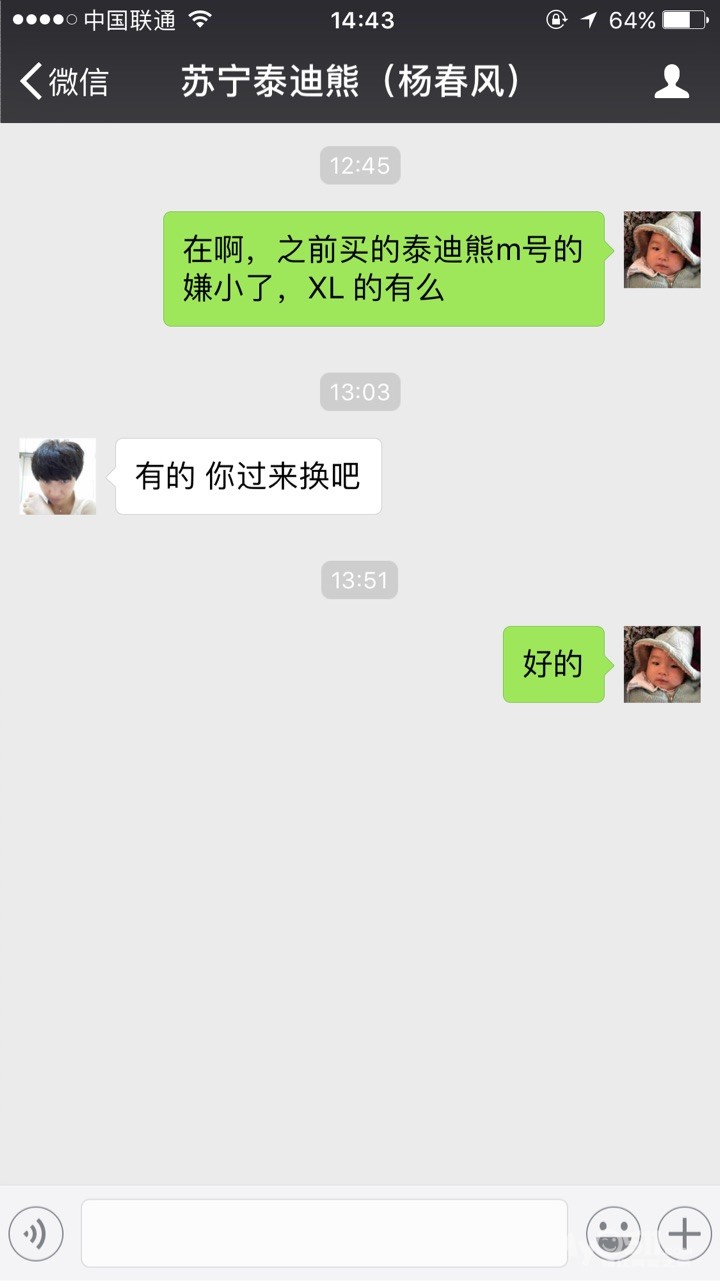The image size is (720, 1281).
Task: Open the contact profile icon in the header
Action: pyautogui.click(x=671, y=81)
